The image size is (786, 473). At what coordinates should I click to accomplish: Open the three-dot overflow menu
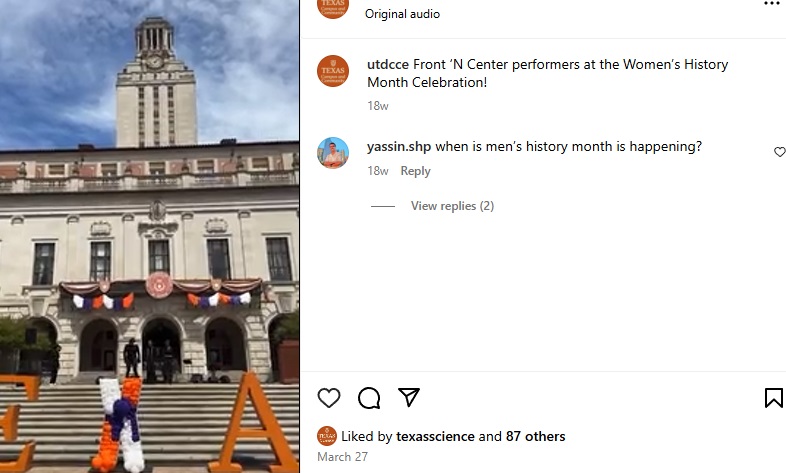771,4
